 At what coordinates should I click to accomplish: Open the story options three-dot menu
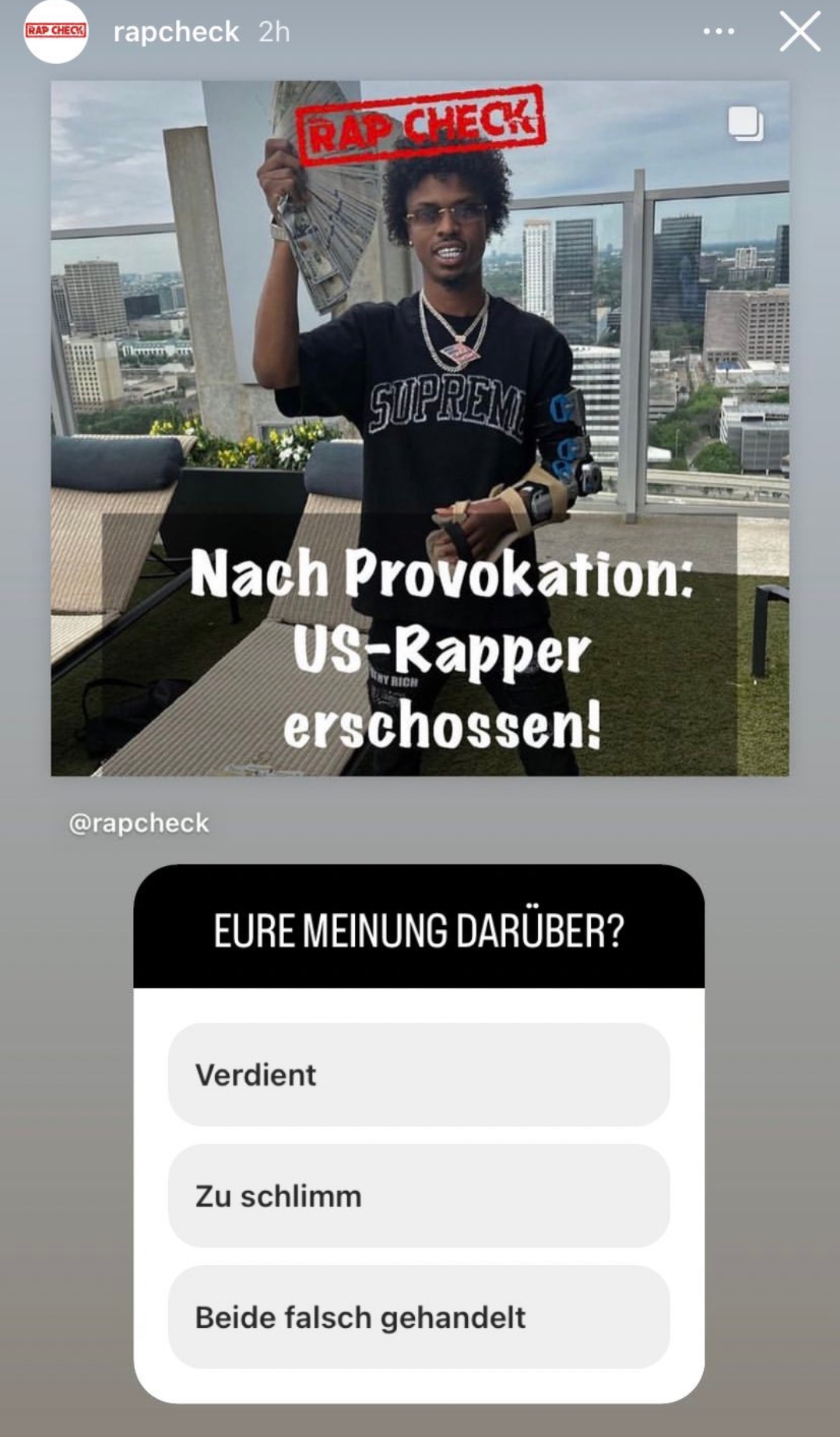718,32
